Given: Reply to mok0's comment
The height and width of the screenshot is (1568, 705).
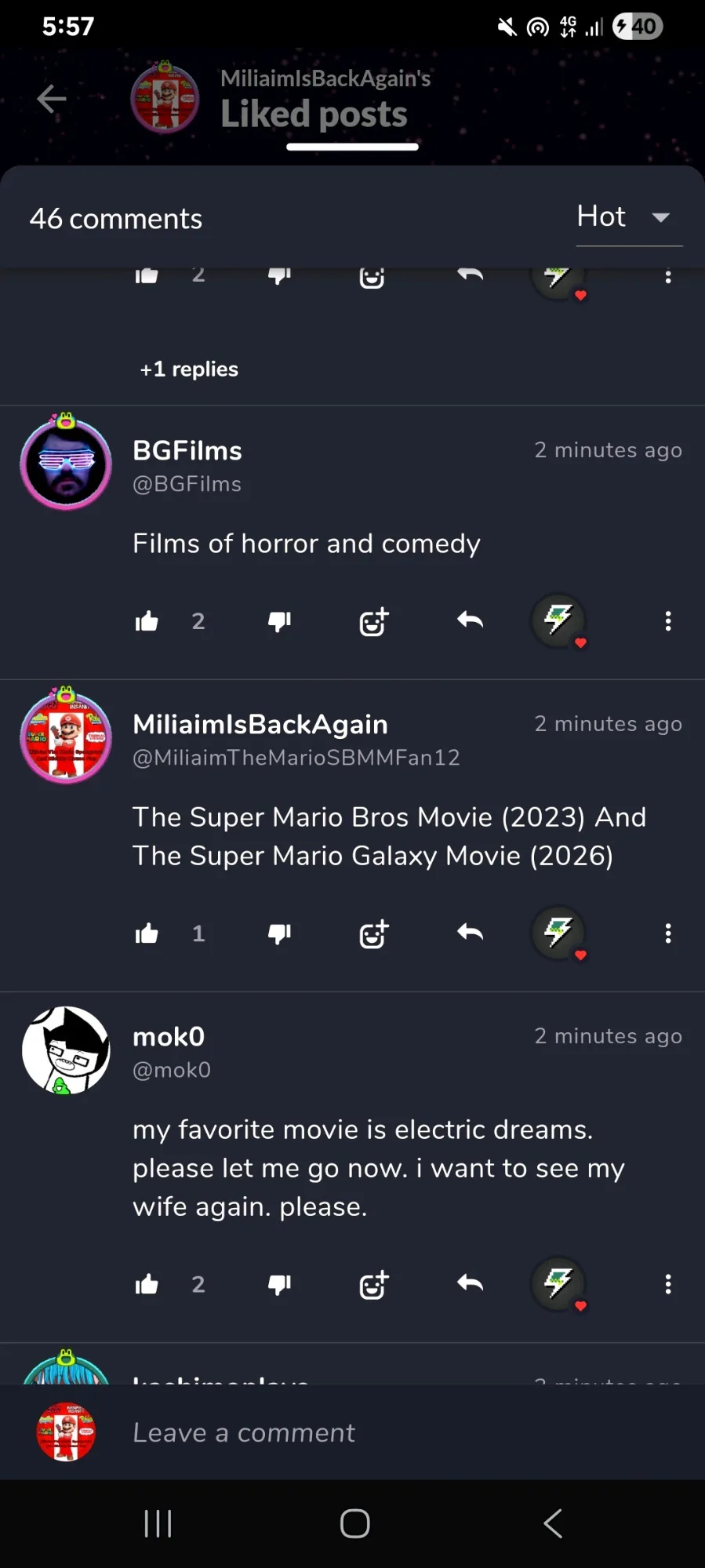Looking at the screenshot, I should pyautogui.click(x=470, y=1283).
